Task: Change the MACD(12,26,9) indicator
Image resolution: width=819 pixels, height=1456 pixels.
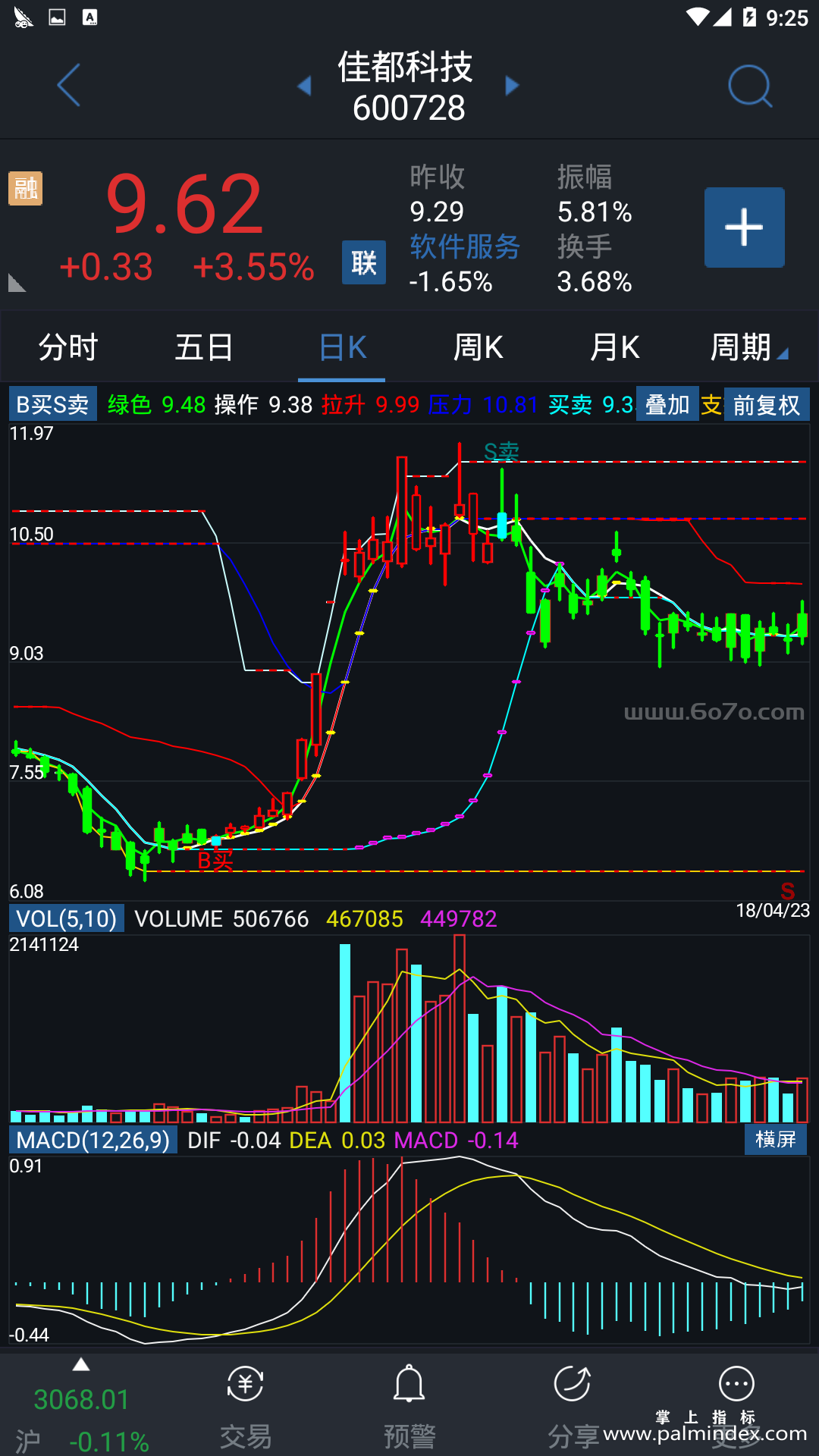Action: click(x=93, y=1140)
